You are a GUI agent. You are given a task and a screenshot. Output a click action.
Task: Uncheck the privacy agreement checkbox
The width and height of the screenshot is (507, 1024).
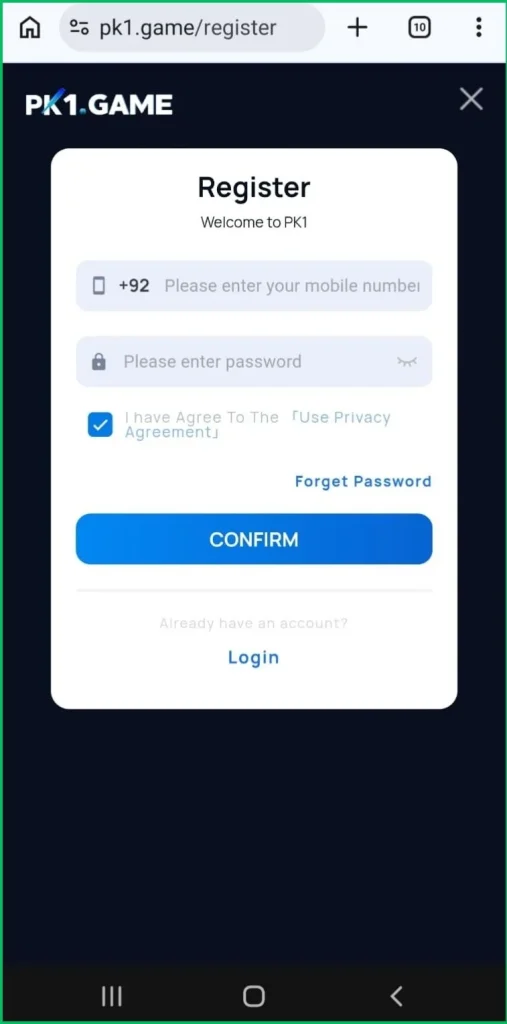100,424
